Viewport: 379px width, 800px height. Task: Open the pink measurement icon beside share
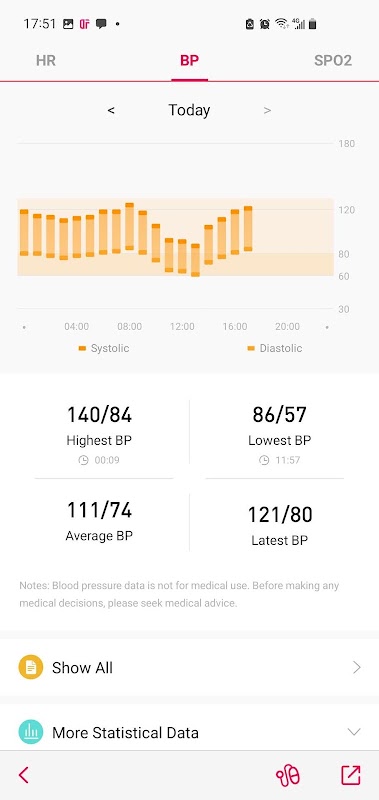[288, 776]
